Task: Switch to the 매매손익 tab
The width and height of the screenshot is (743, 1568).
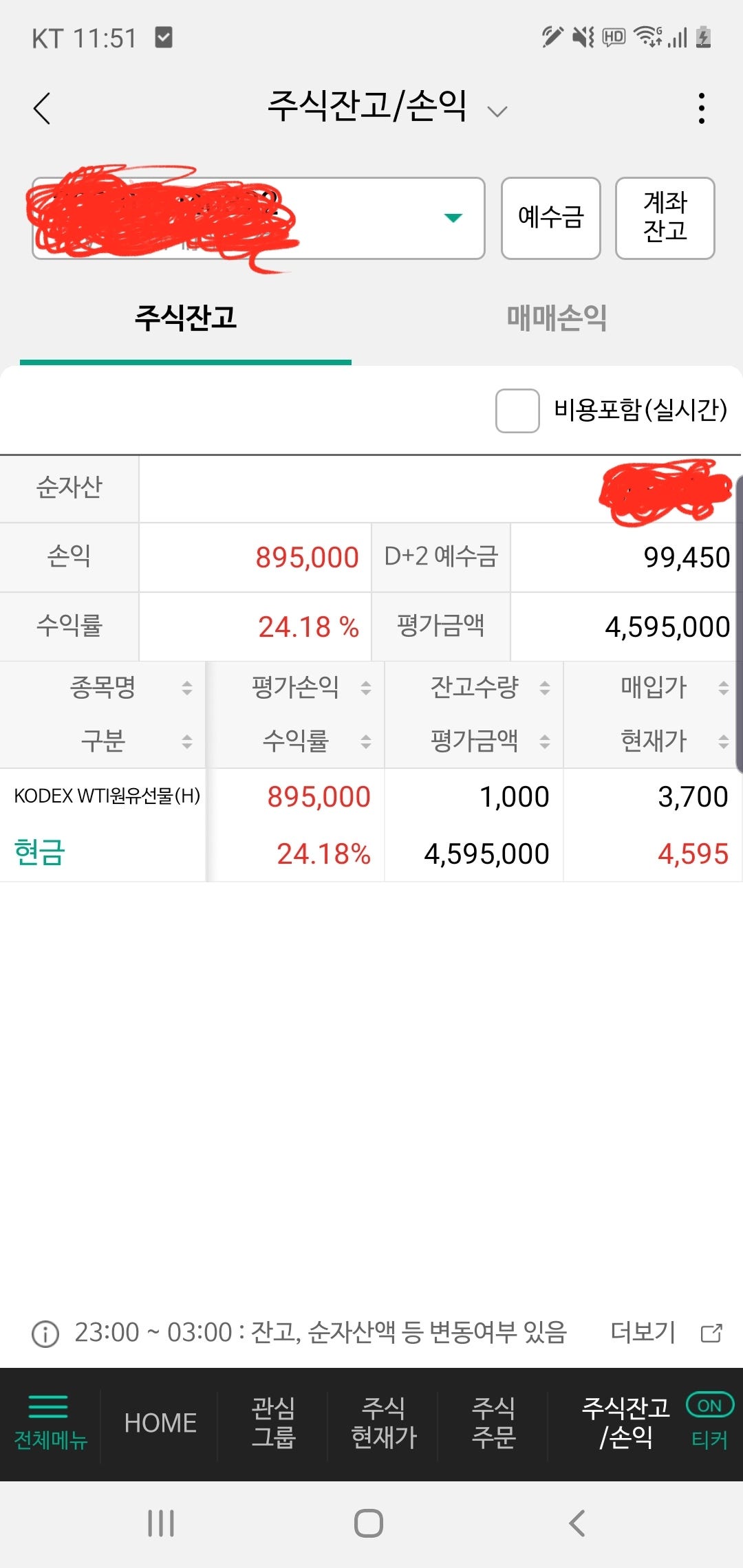Action: 557,318
